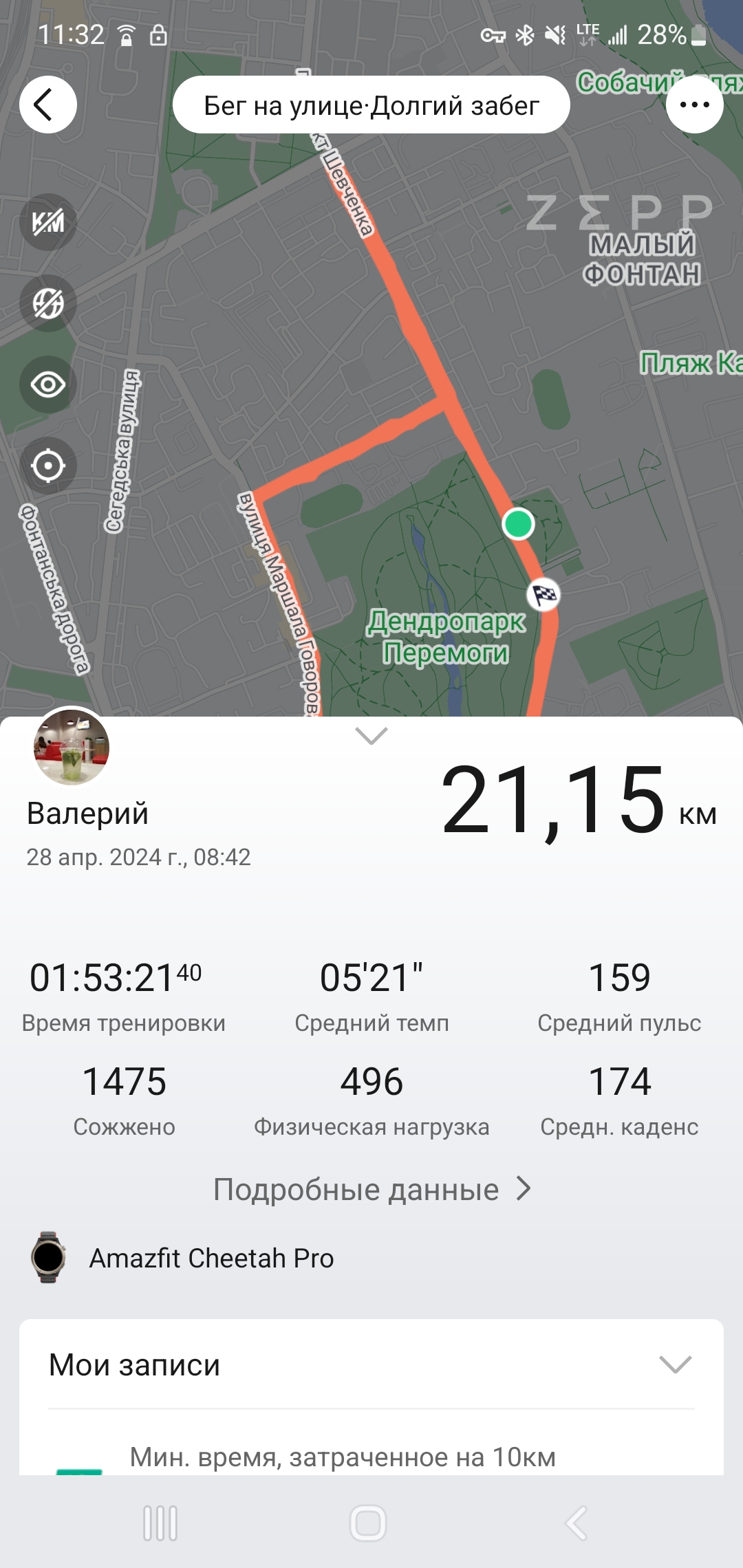Open Подробные данные detailed data
This screenshot has height=1568, width=743.
point(371,1189)
